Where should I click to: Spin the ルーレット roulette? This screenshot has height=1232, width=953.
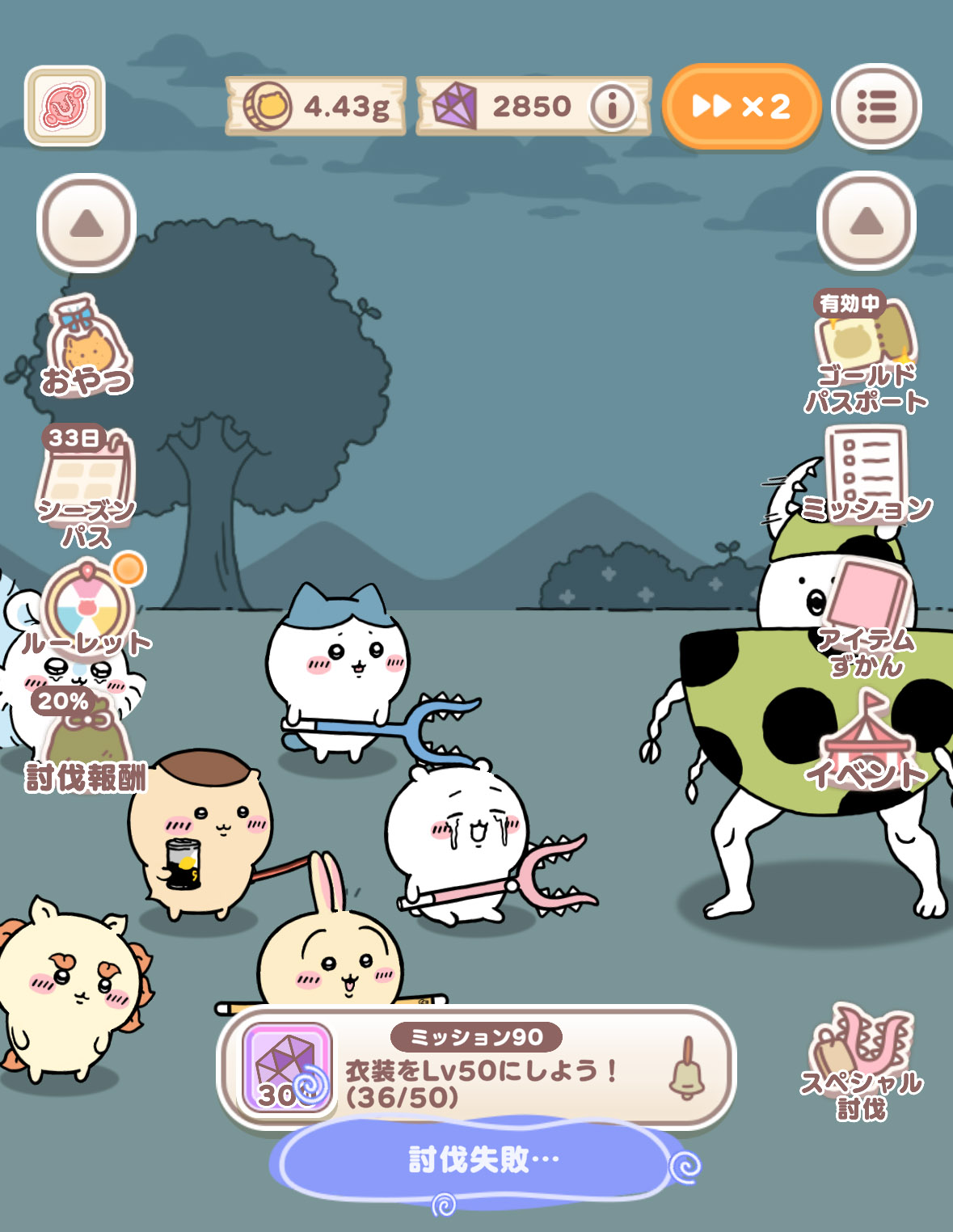[86, 610]
